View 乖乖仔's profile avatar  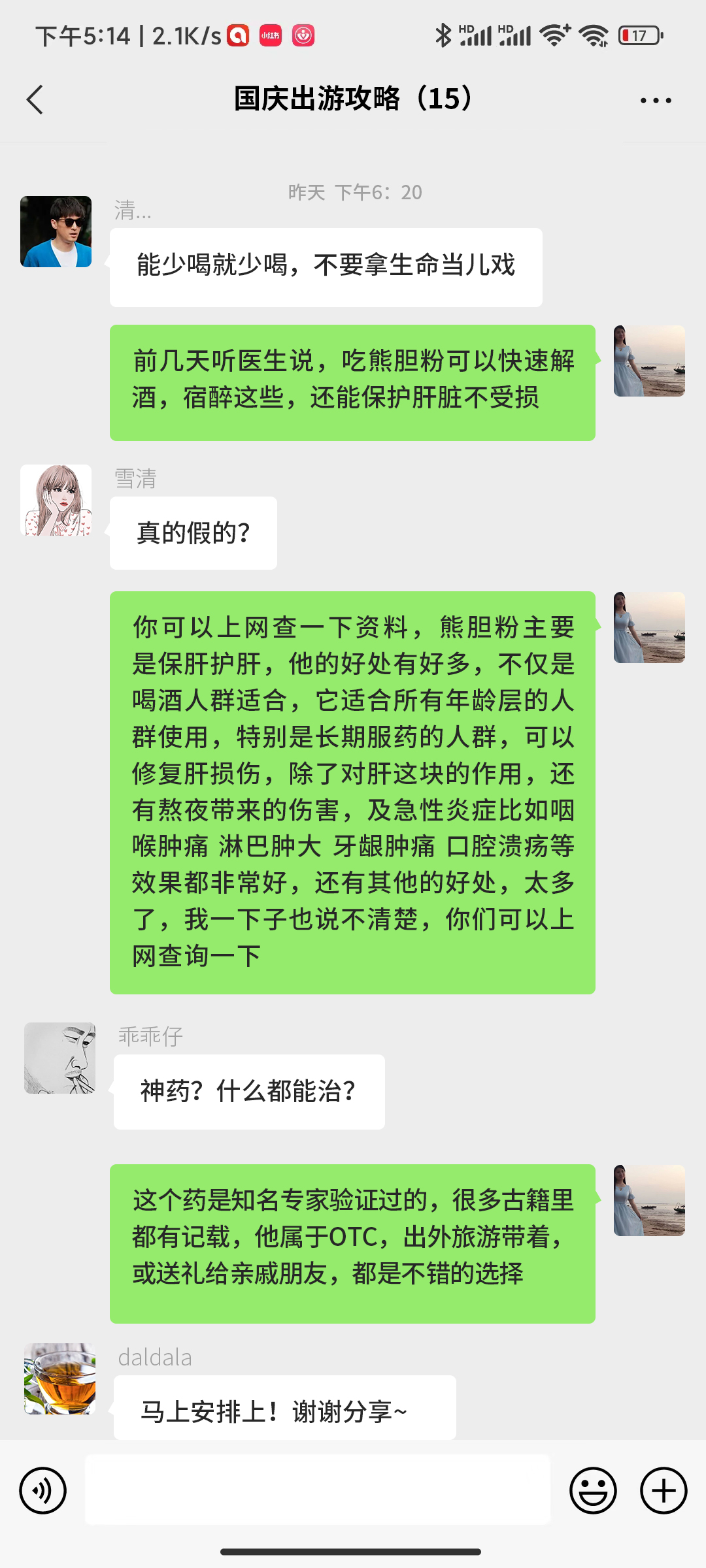pyautogui.click(x=60, y=1058)
